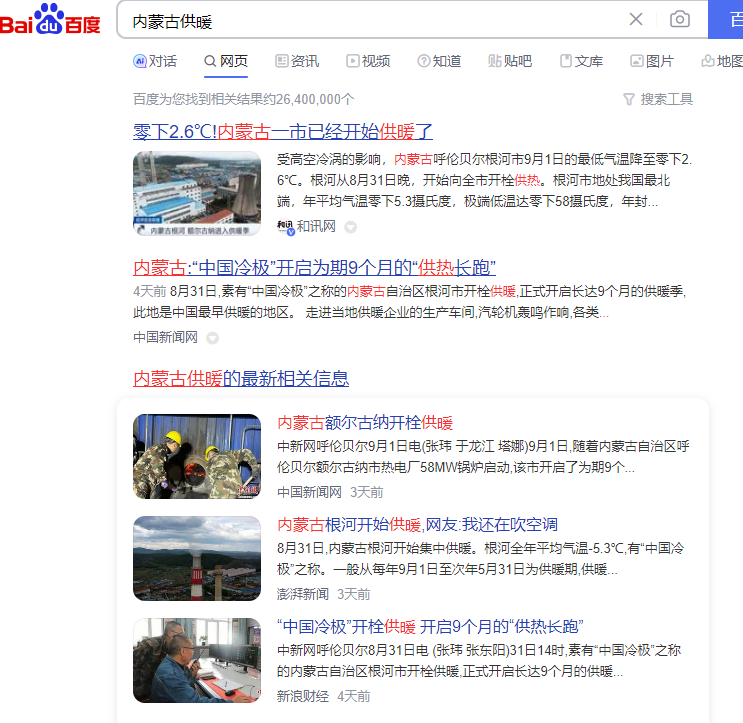Screen dimensions: 743x723
Task: Open the 和讯网 source link
Action: pyautogui.click(x=315, y=226)
